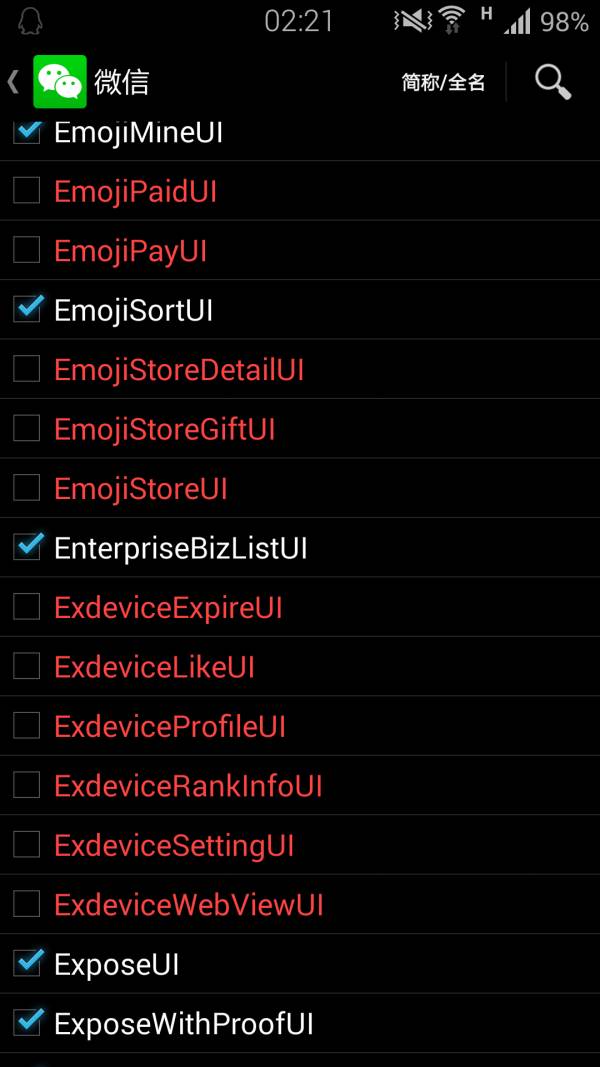Toggle the 简称/全名 name display
The width and height of the screenshot is (600, 1067).
[x=443, y=82]
